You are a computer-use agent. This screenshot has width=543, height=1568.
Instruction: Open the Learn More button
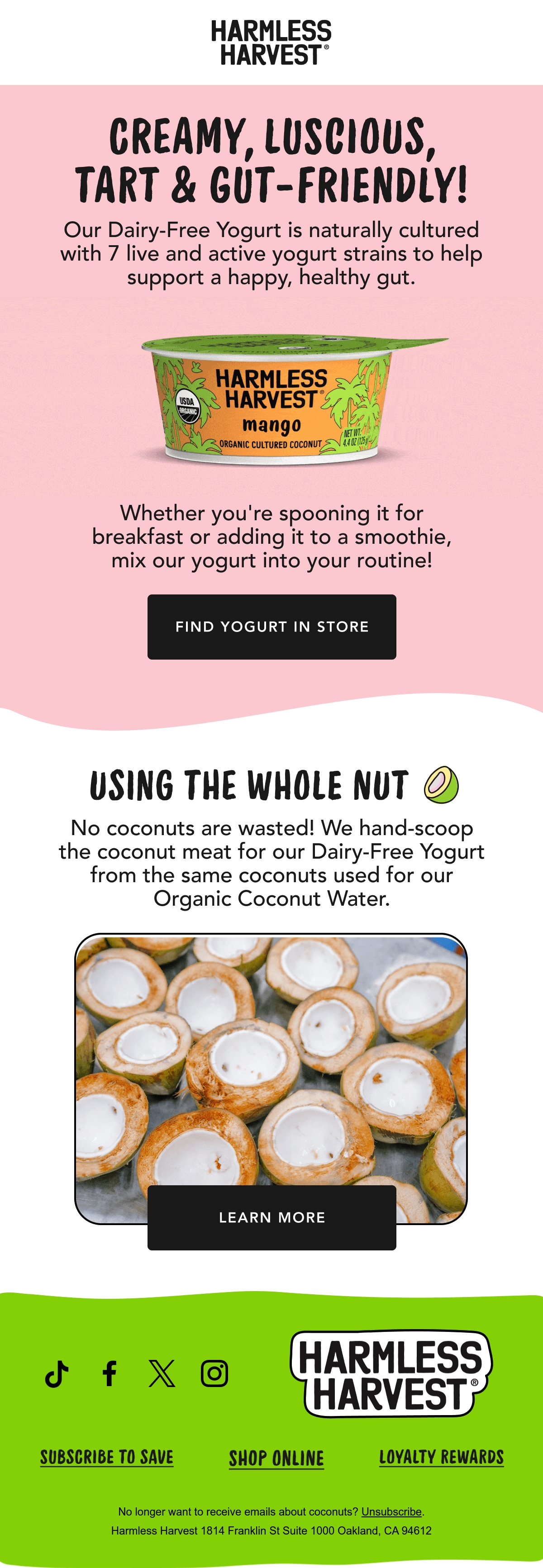271,1217
